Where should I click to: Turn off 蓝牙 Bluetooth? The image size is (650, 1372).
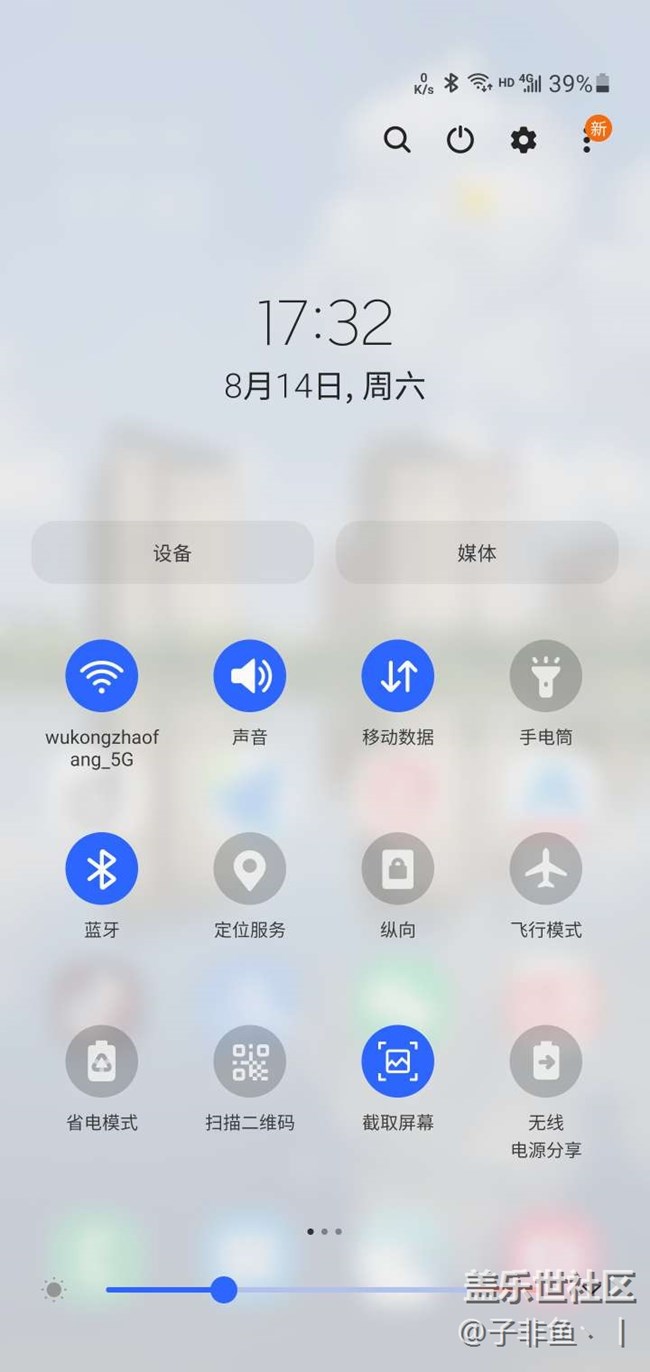101,869
